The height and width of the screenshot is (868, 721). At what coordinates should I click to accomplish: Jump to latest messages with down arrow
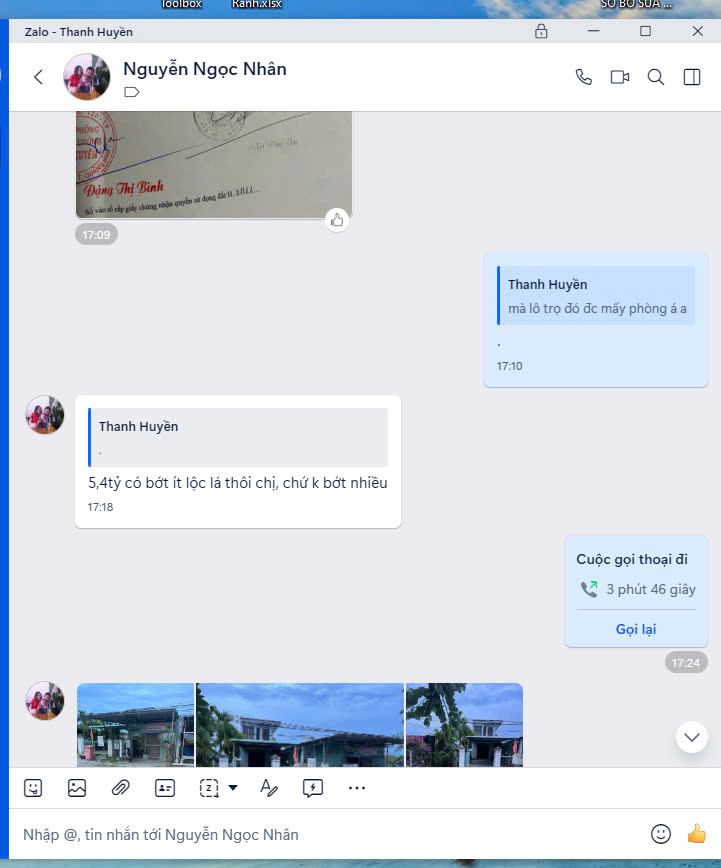pyautogui.click(x=692, y=737)
